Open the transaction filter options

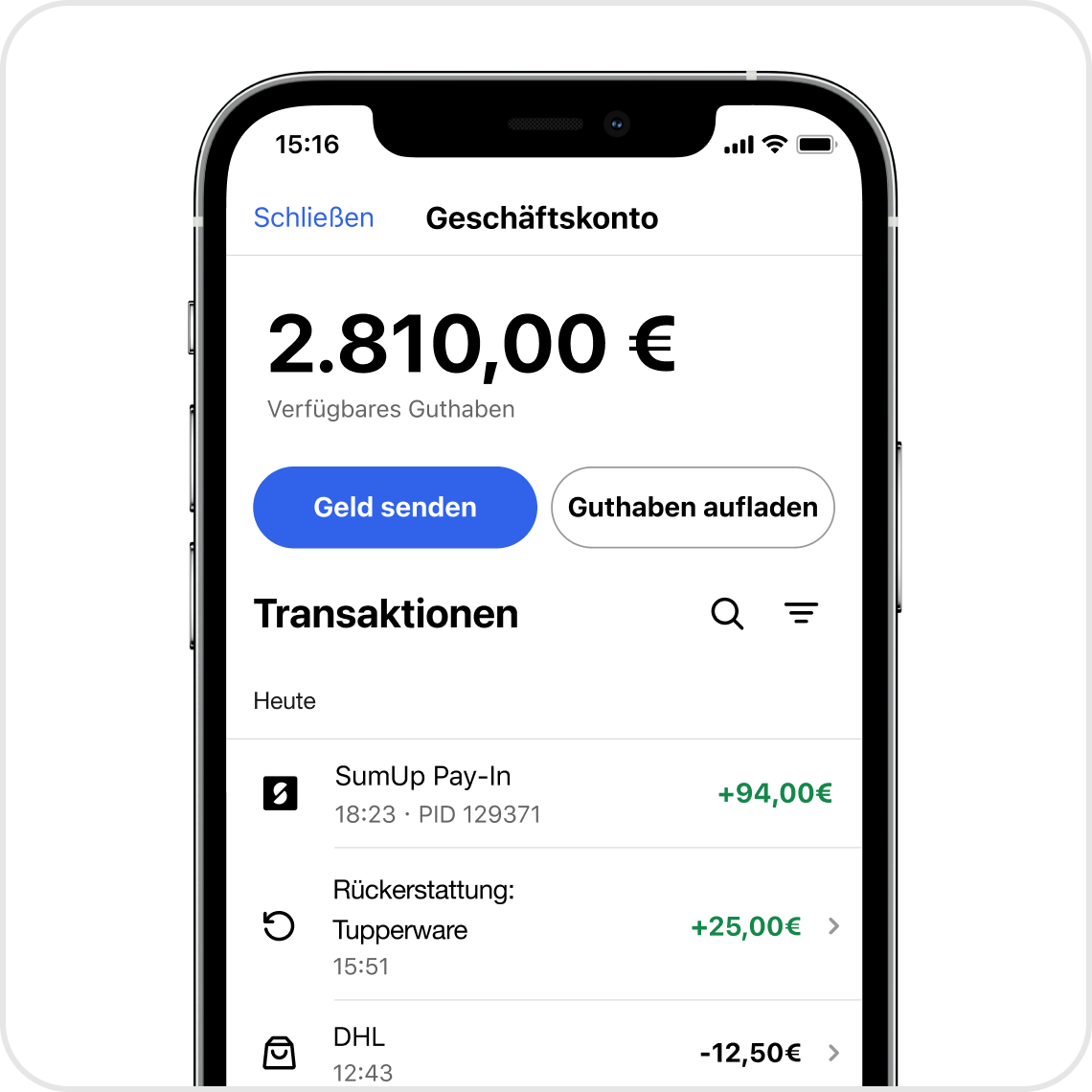pos(801,614)
